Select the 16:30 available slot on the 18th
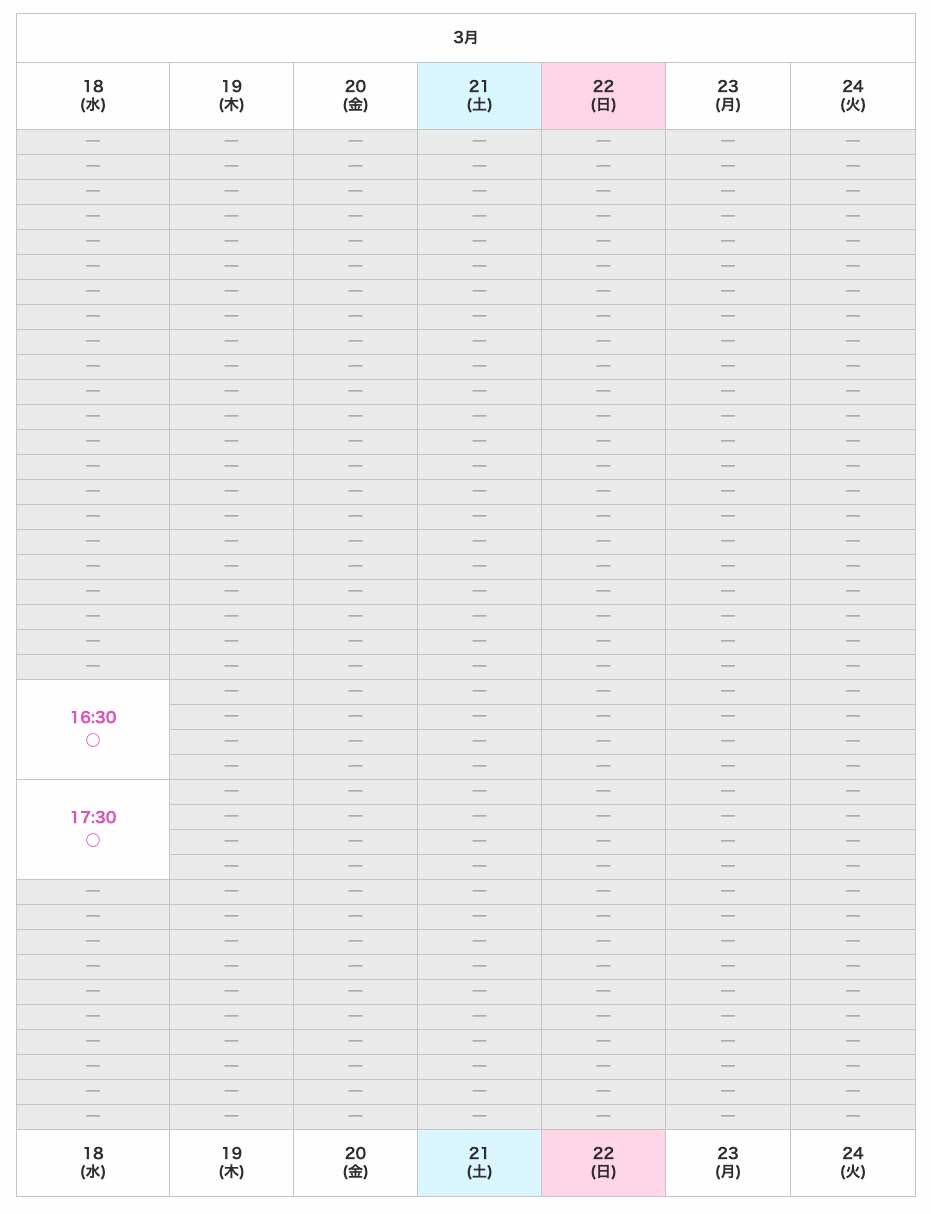Image resolution: width=931 pixels, height=1214 pixels. click(x=93, y=729)
